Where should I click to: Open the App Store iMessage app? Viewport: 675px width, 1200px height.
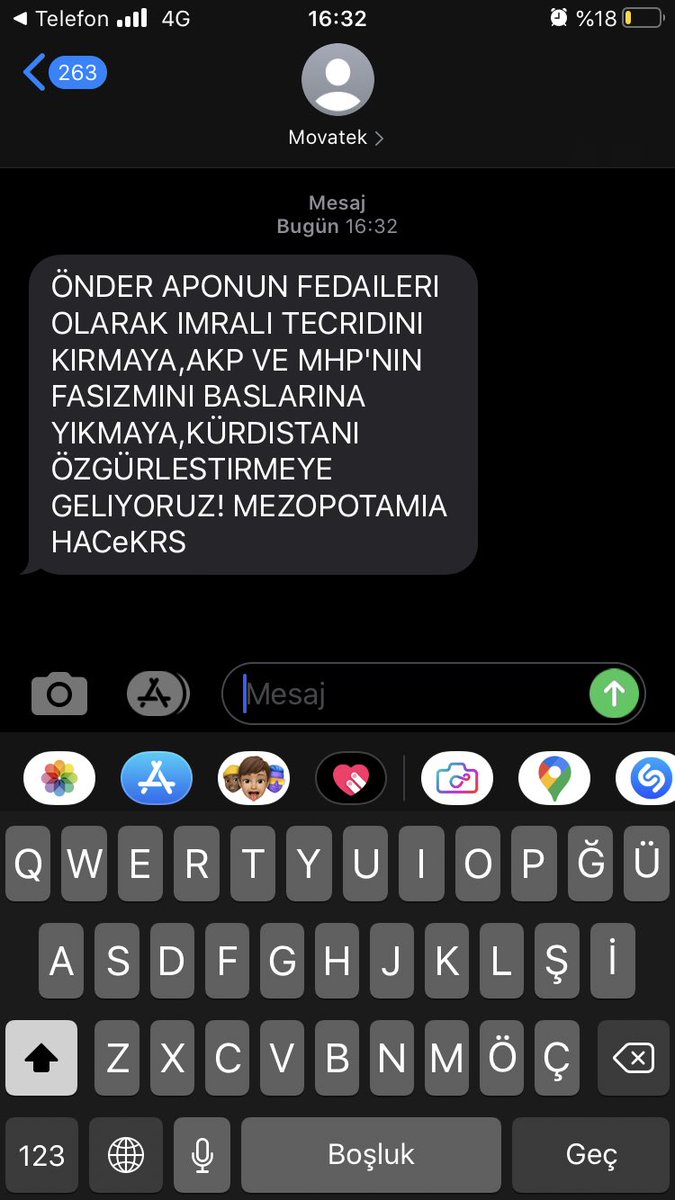coord(157,778)
